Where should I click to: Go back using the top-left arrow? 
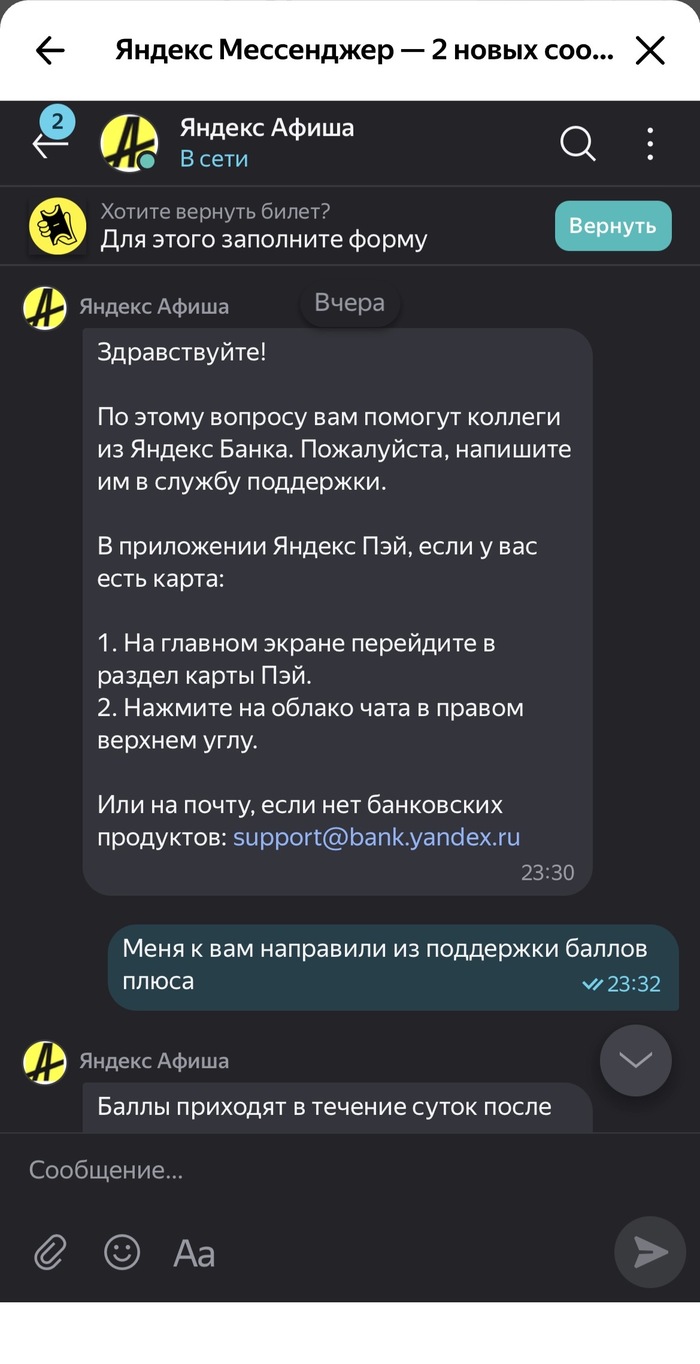pyautogui.click(x=50, y=51)
